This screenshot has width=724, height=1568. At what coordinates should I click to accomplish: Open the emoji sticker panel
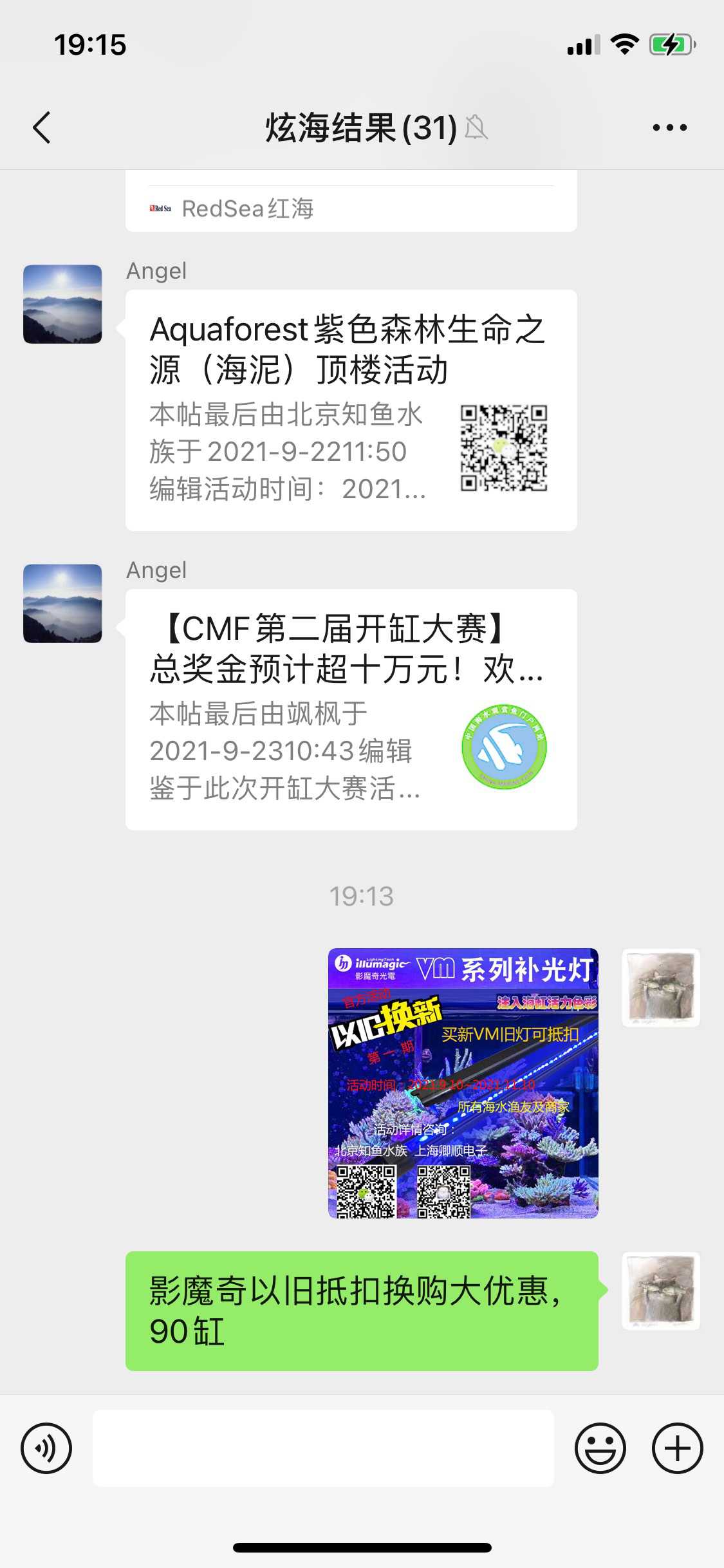tap(600, 1448)
